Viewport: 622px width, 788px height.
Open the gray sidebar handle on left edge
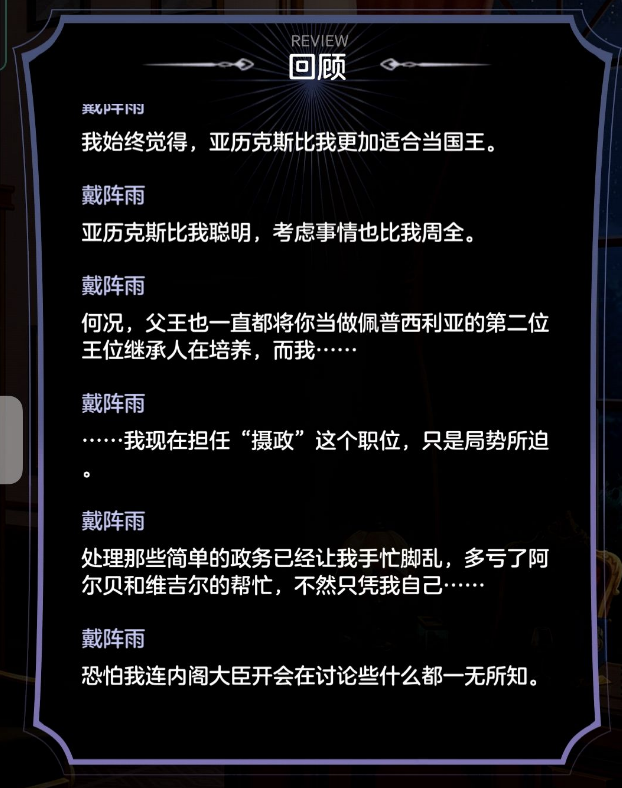pos(10,440)
